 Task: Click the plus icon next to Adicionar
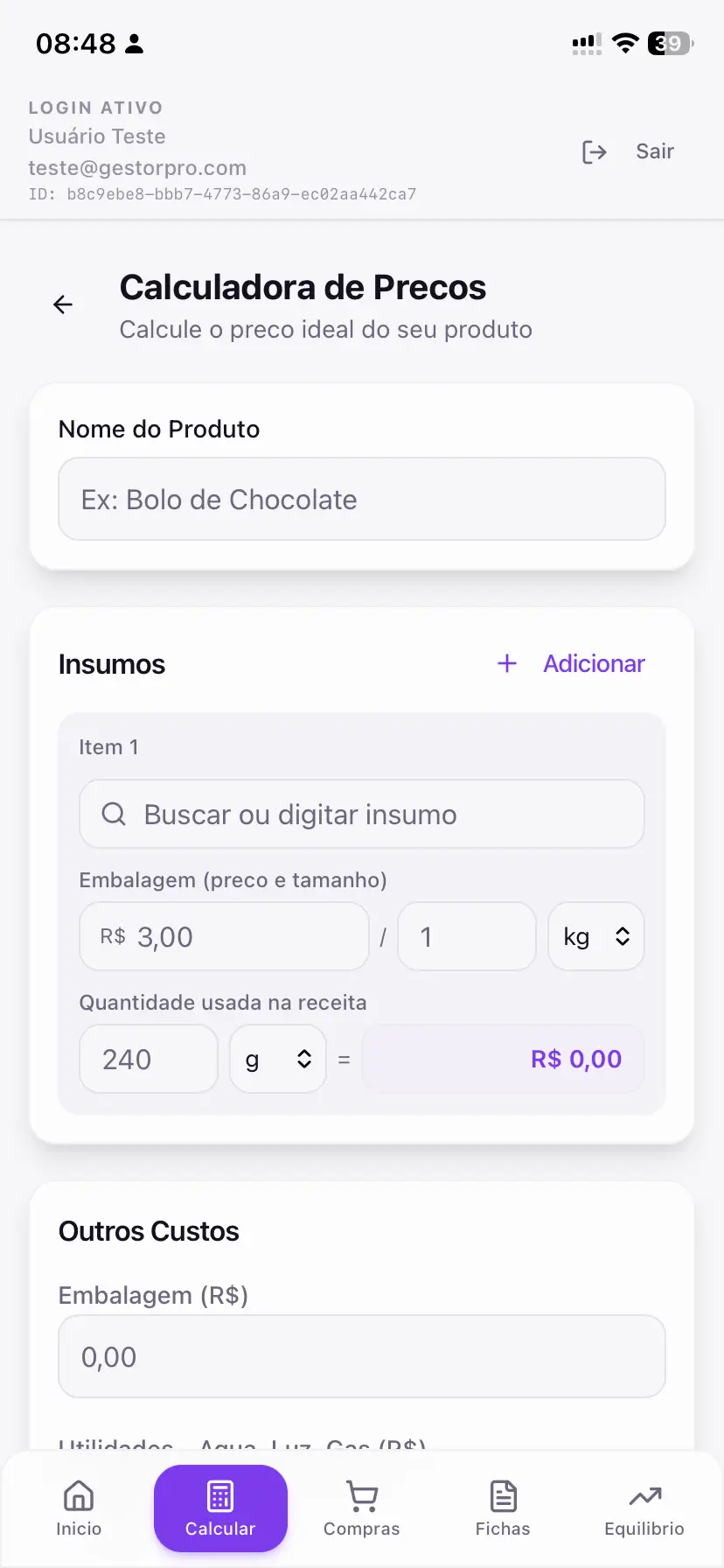tap(507, 663)
